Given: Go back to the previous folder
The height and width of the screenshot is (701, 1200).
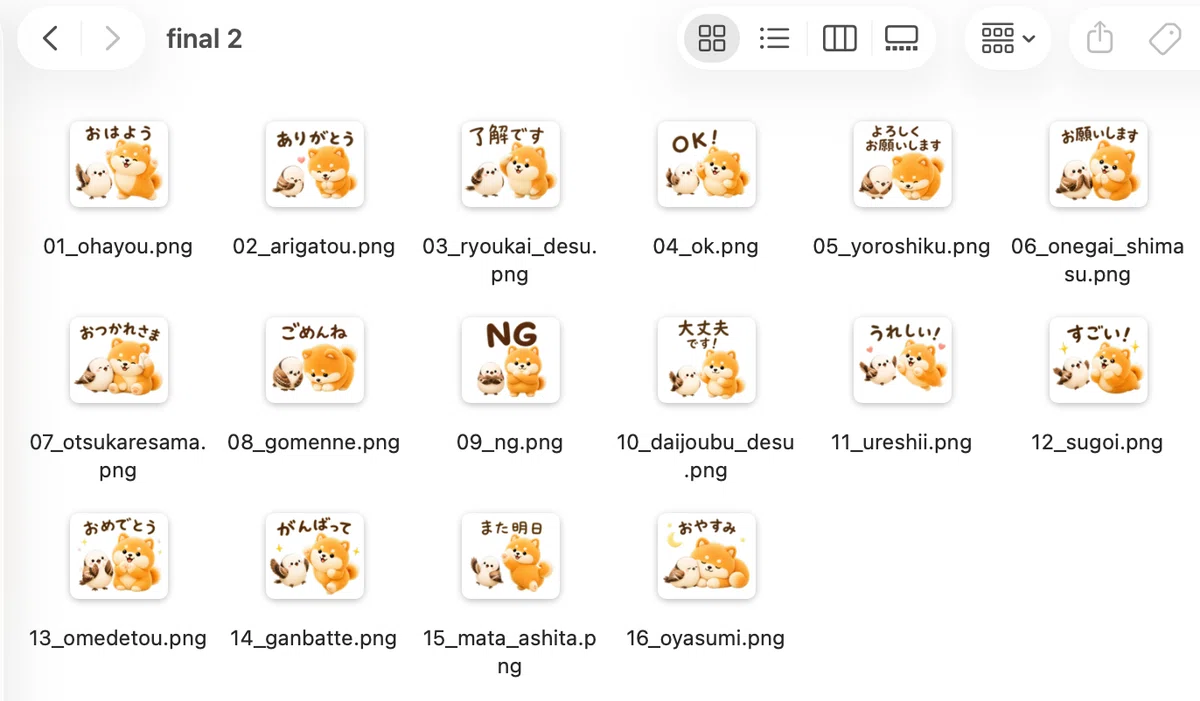Looking at the screenshot, I should tap(51, 39).
